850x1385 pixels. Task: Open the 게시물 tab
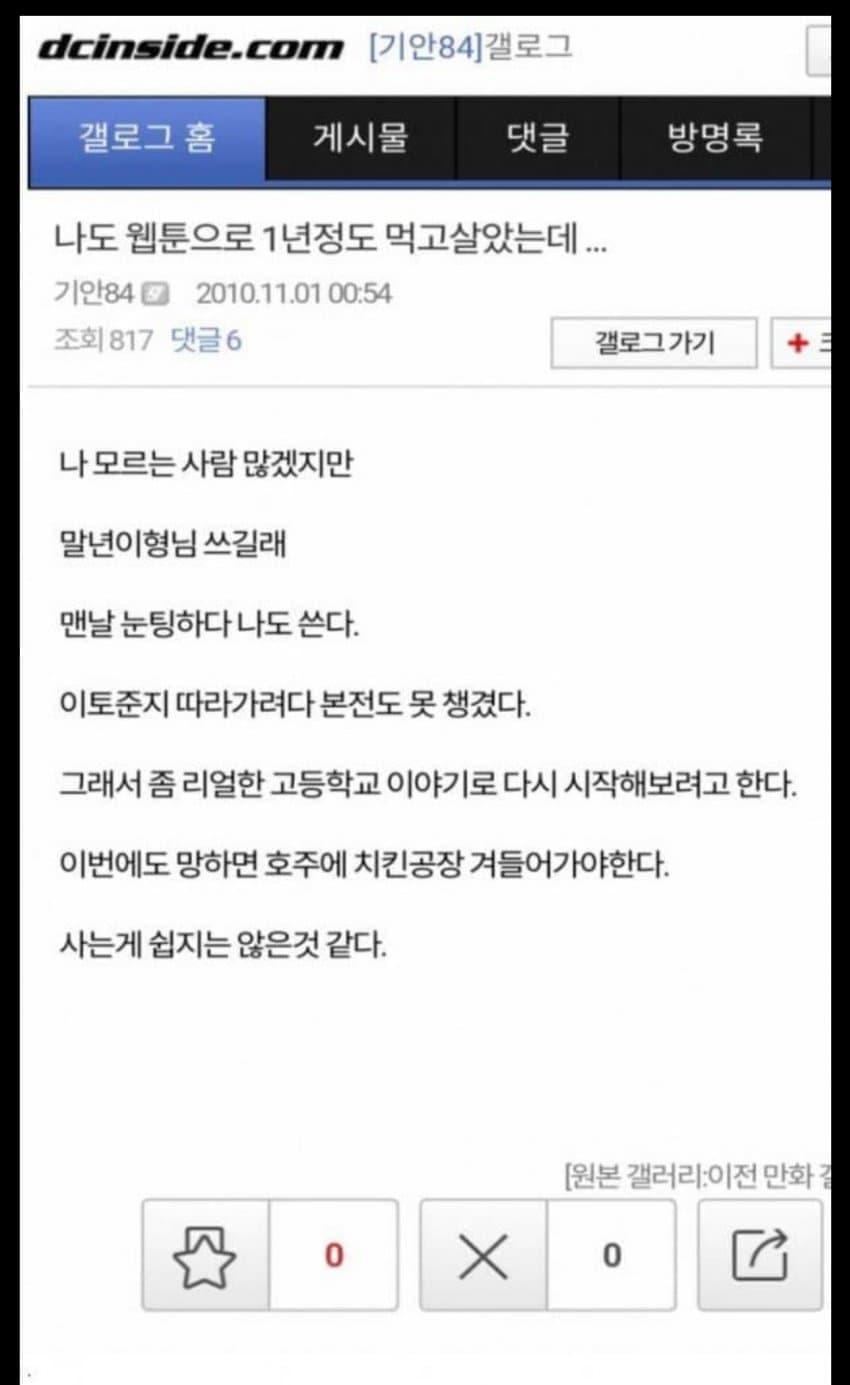coord(360,137)
